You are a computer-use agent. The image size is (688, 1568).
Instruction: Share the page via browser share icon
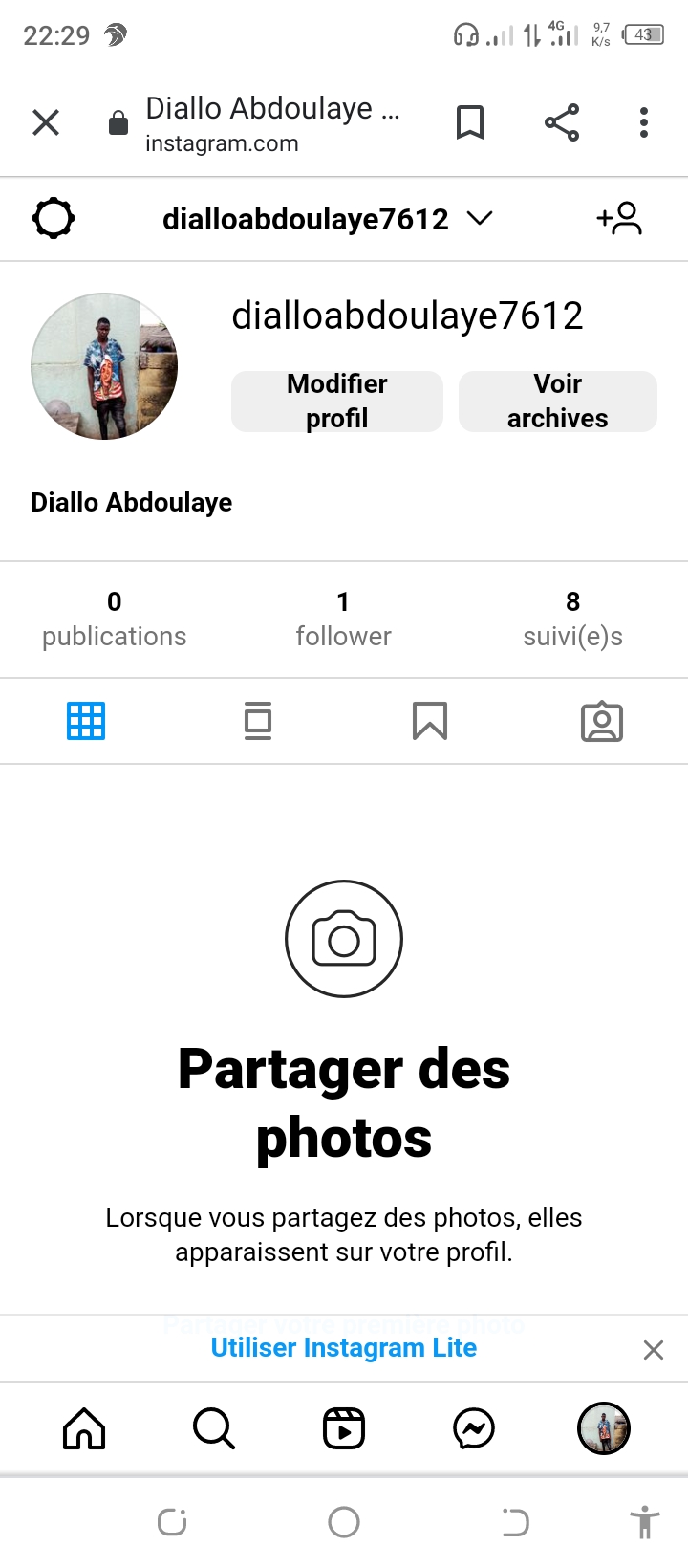point(562,122)
